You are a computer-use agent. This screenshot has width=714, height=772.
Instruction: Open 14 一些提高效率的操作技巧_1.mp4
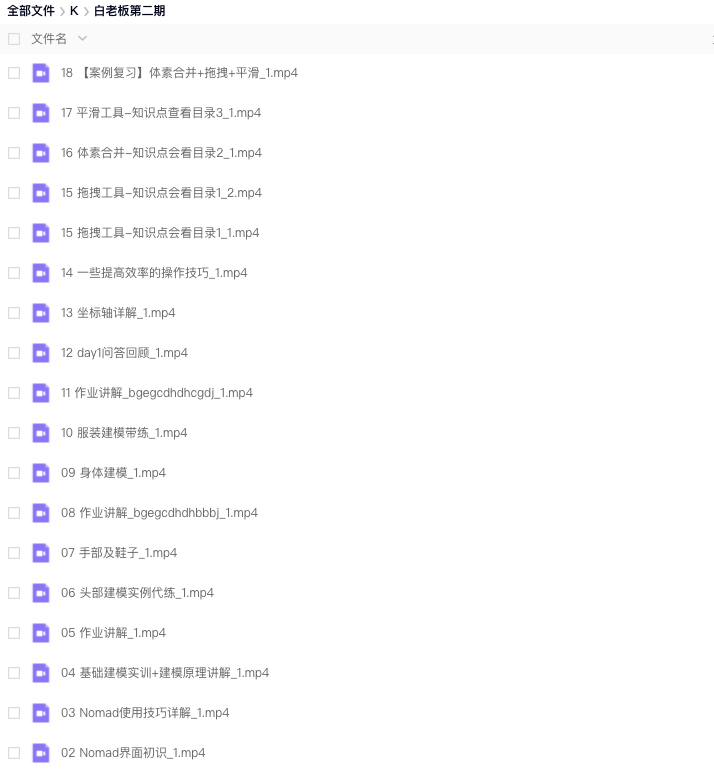(x=153, y=273)
